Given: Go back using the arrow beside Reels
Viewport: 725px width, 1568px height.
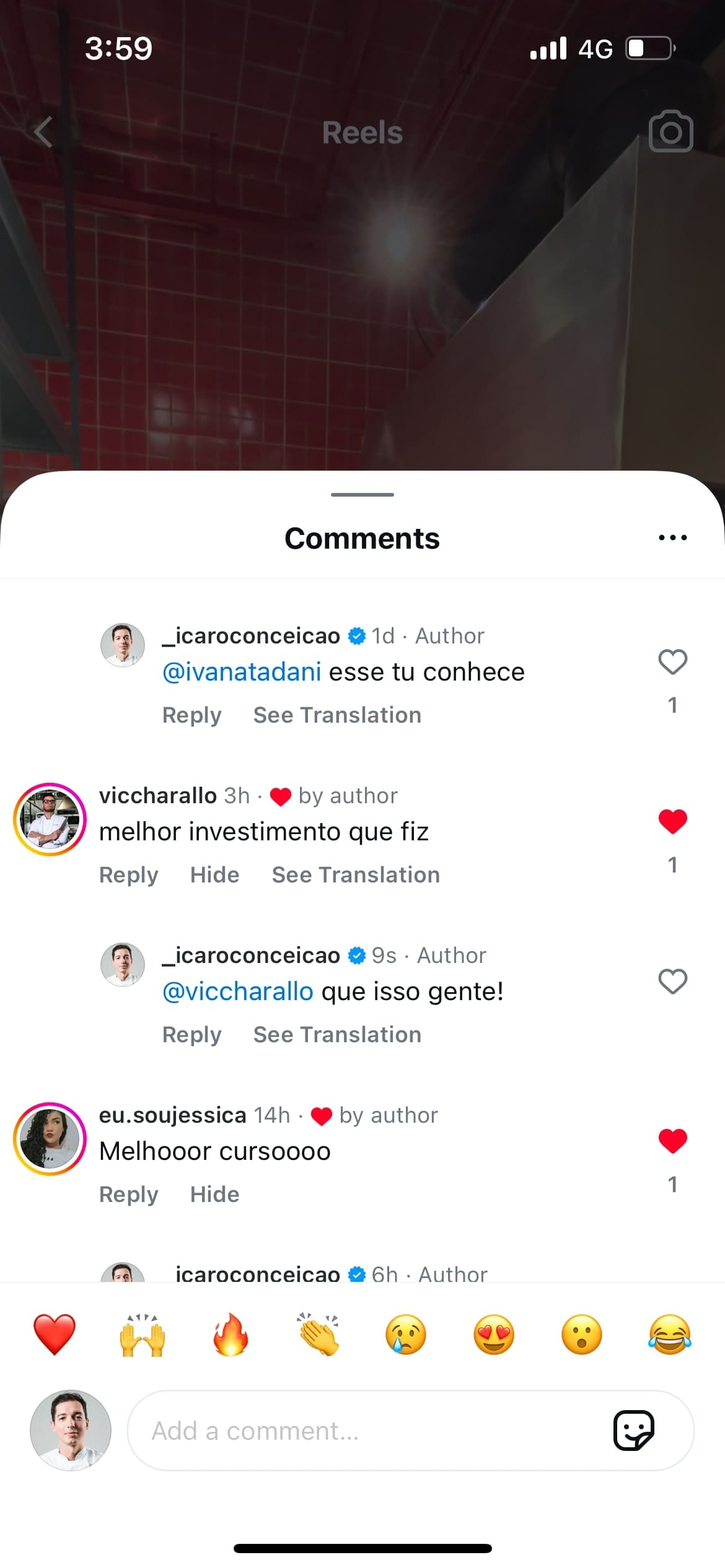Looking at the screenshot, I should click(43, 132).
